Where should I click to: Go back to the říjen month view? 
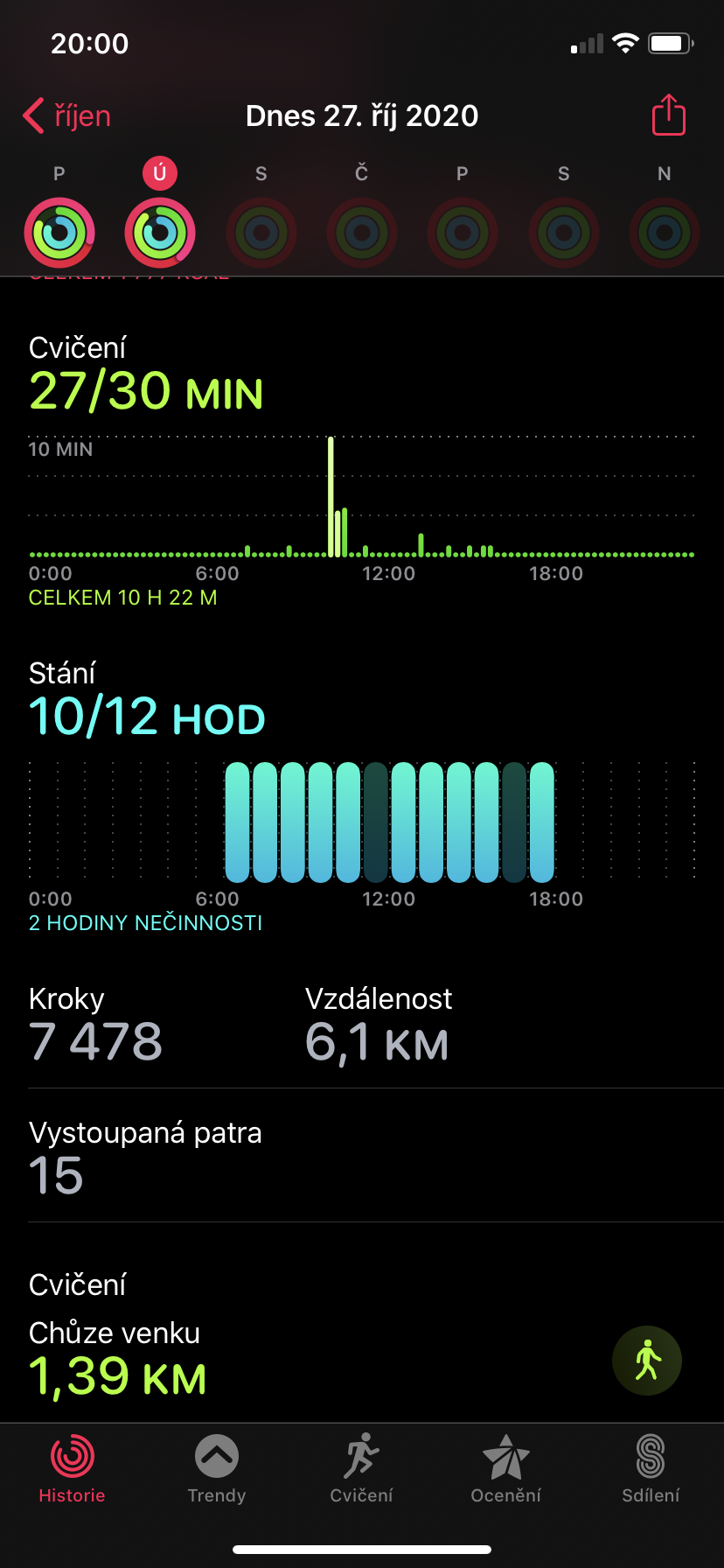[x=66, y=115]
